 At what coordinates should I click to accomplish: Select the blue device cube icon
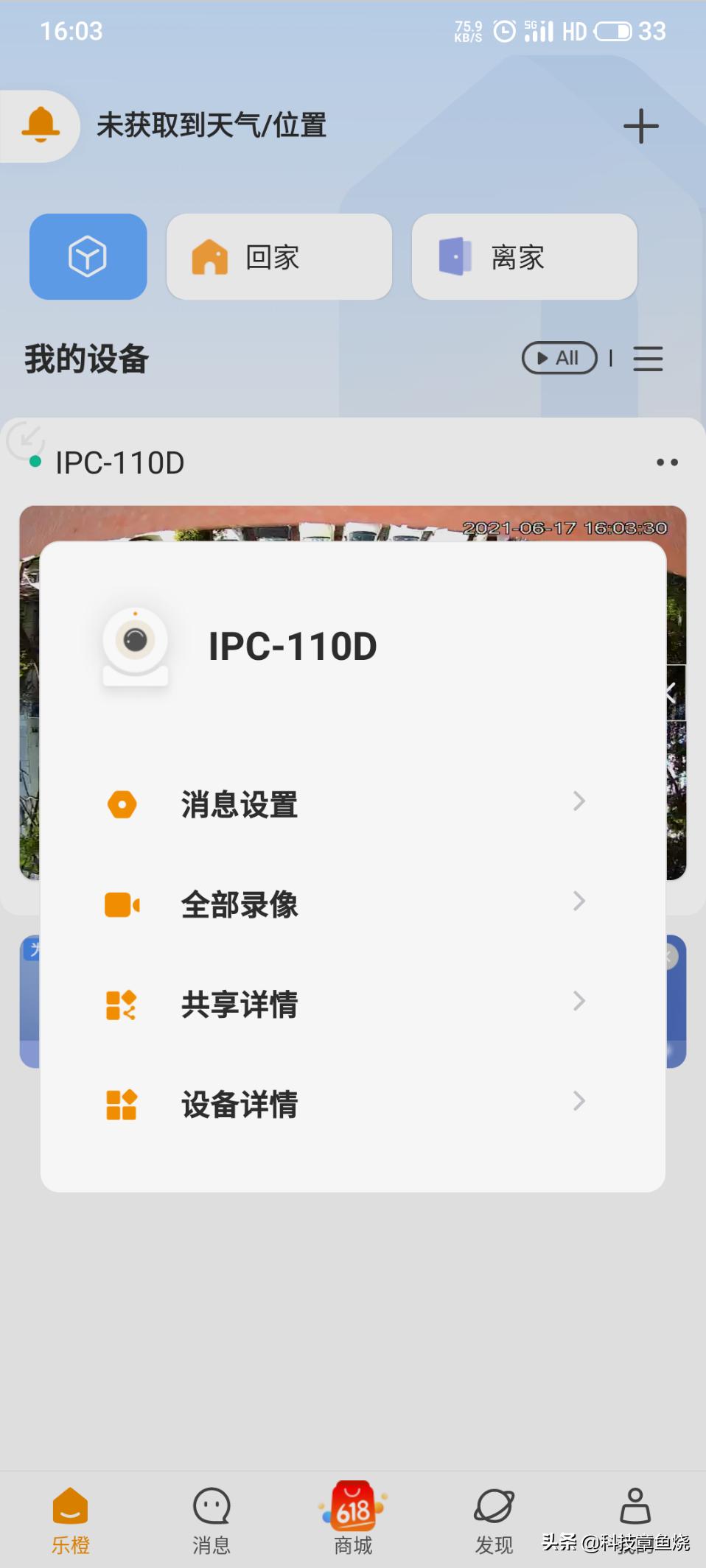tap(88, 256)
